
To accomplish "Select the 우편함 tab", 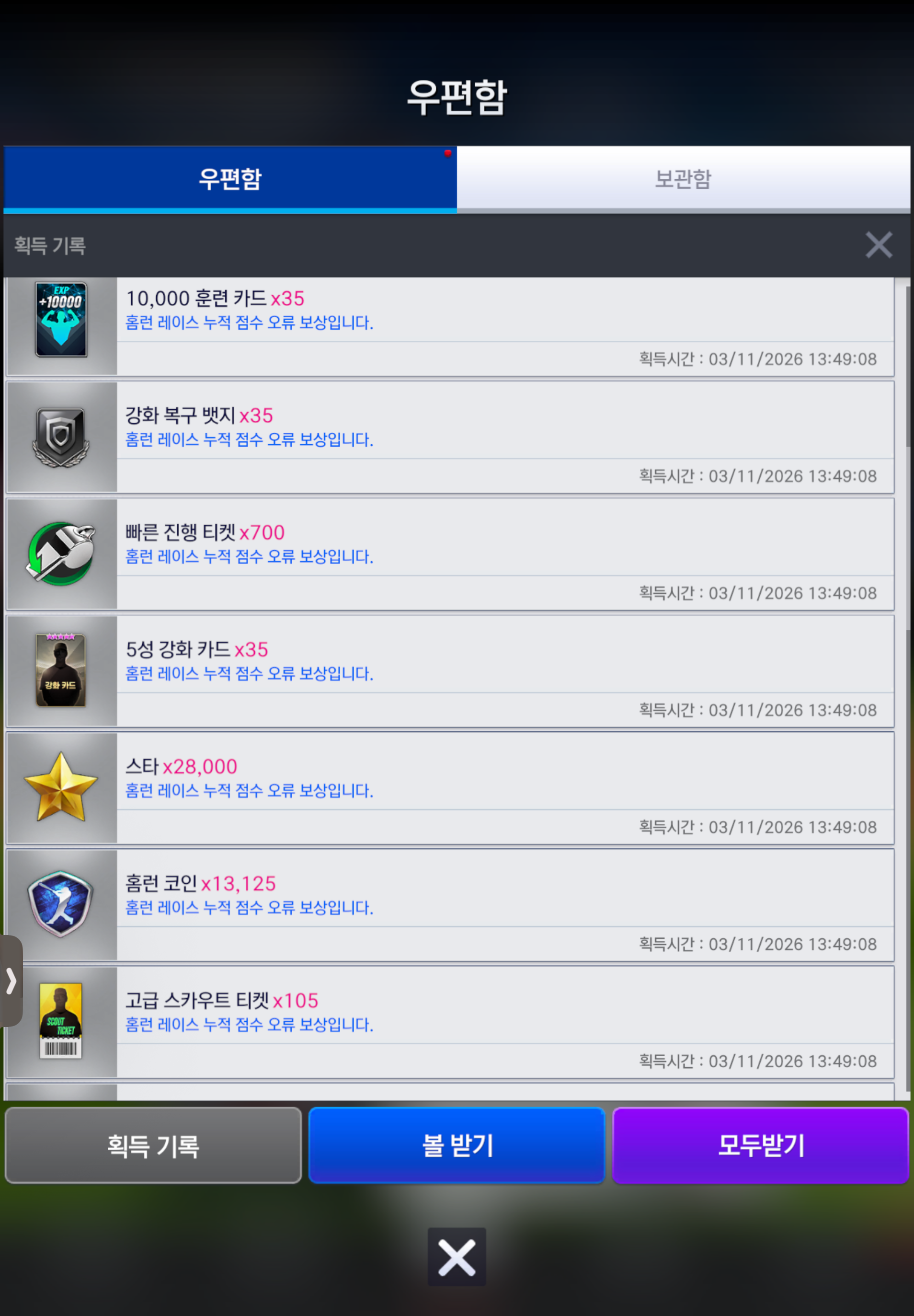I will coord(229,179).
